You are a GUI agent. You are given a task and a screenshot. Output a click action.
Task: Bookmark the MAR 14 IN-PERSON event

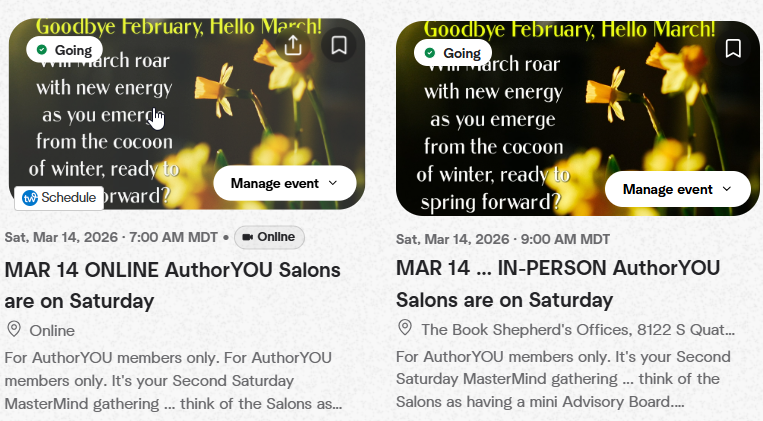click(x=733, y=49)
